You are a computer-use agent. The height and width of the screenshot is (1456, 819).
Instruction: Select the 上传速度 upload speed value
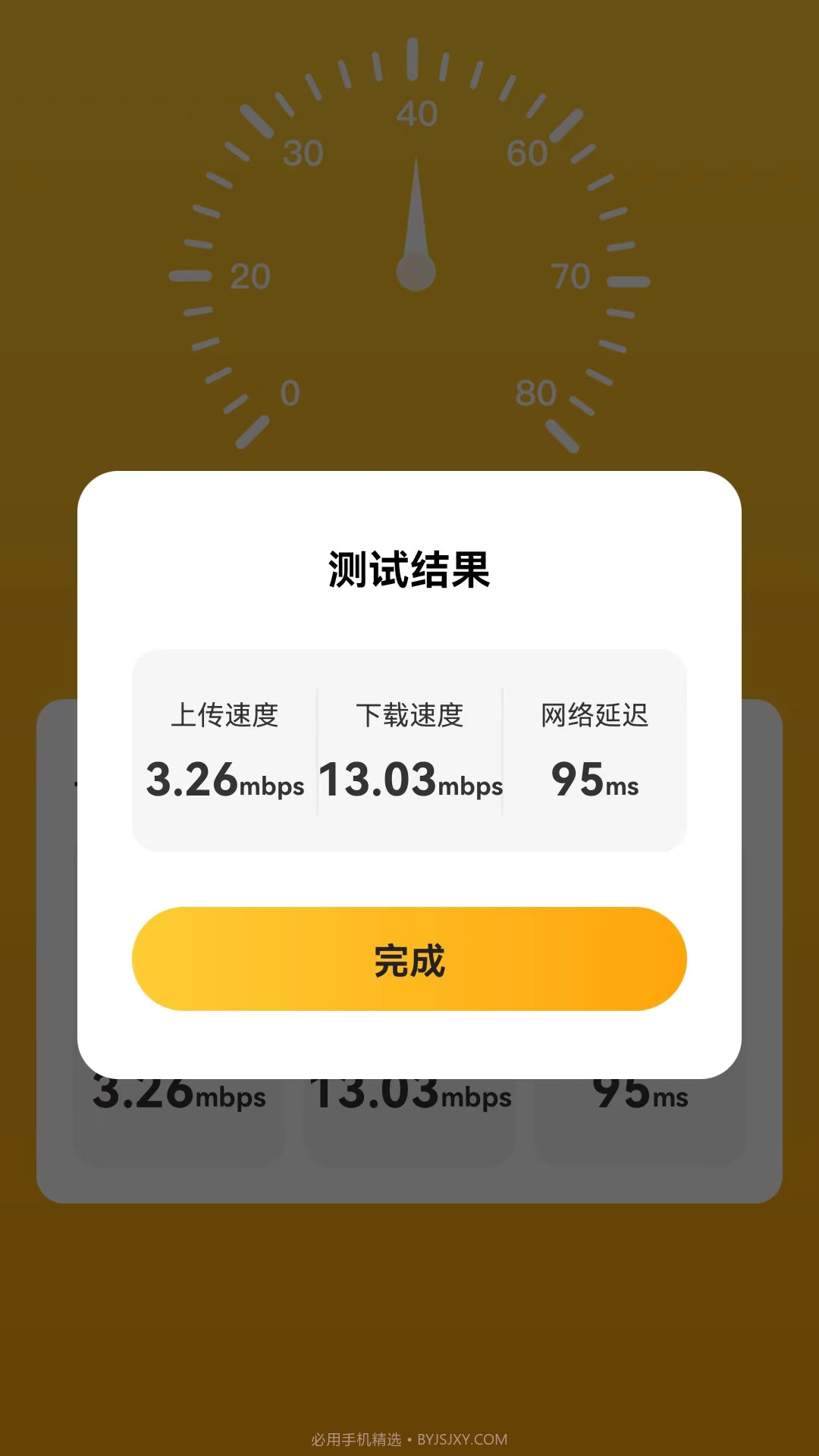[x=225, y=781]
